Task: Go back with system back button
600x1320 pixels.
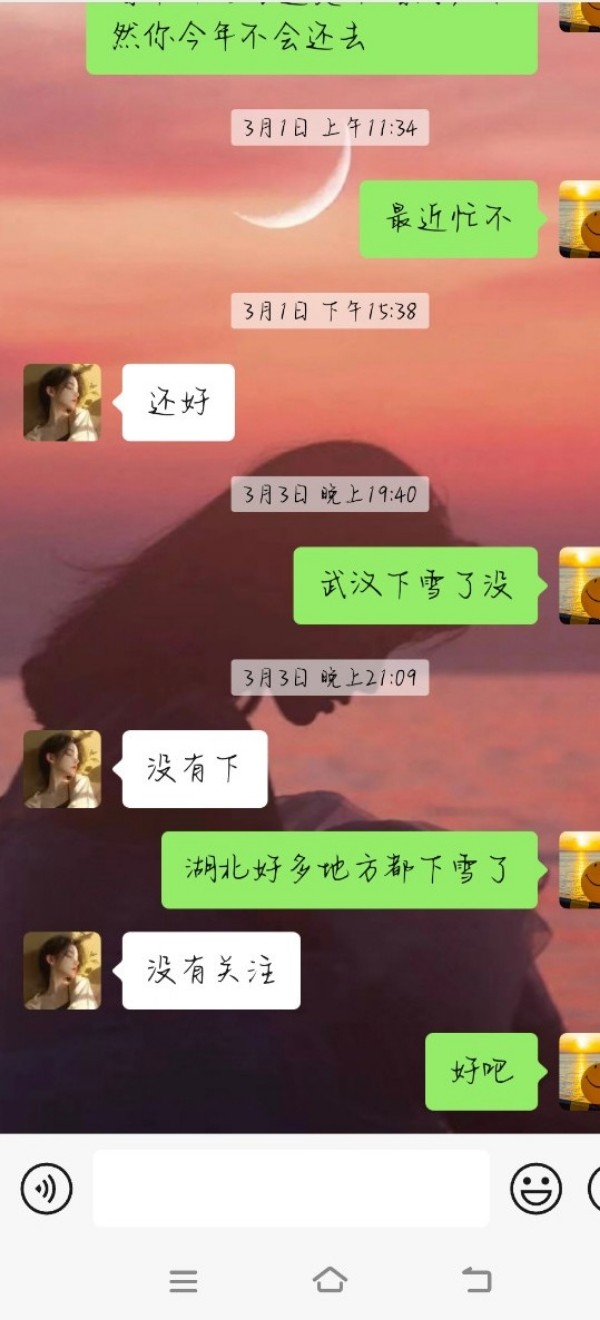Action: (476, 1280)
